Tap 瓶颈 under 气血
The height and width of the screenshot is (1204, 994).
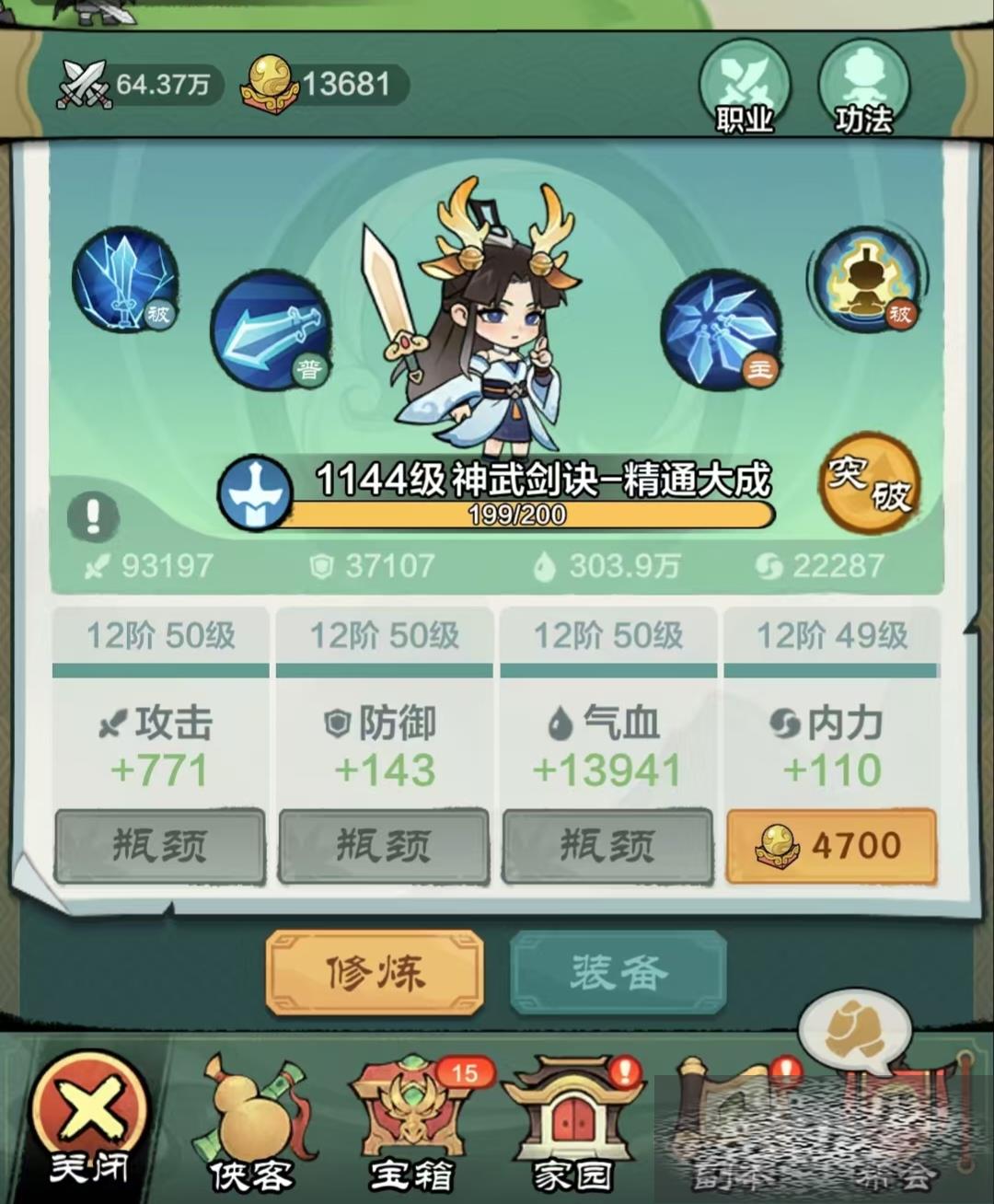coord(607,845)
